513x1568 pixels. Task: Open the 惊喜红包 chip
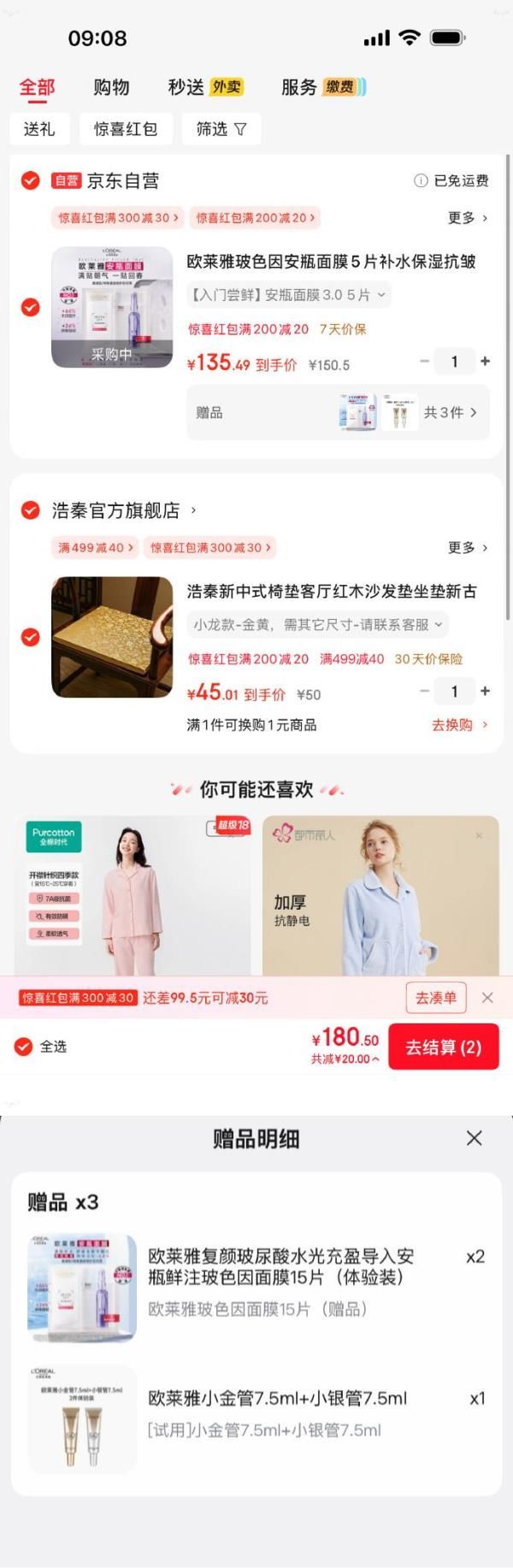coord(125,129)
